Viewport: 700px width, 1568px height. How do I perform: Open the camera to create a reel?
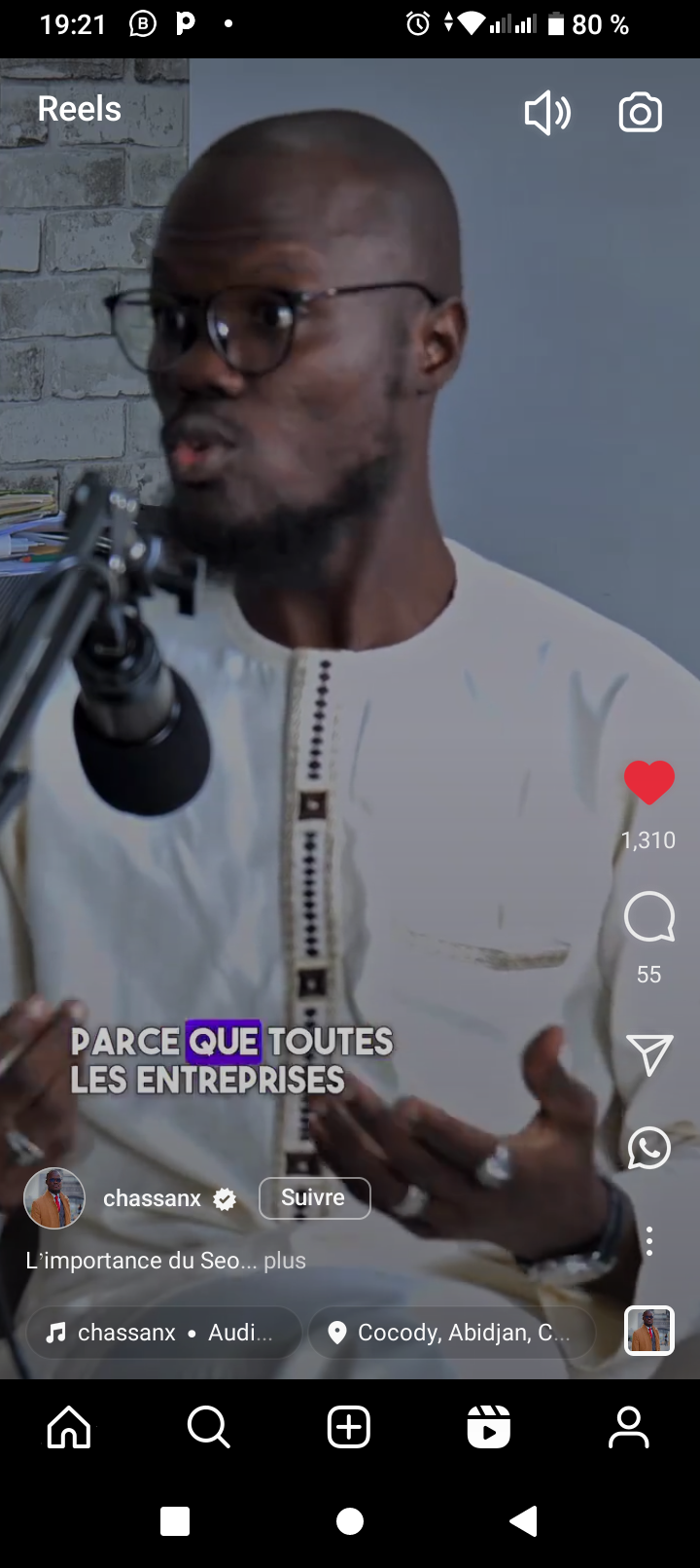640,113
